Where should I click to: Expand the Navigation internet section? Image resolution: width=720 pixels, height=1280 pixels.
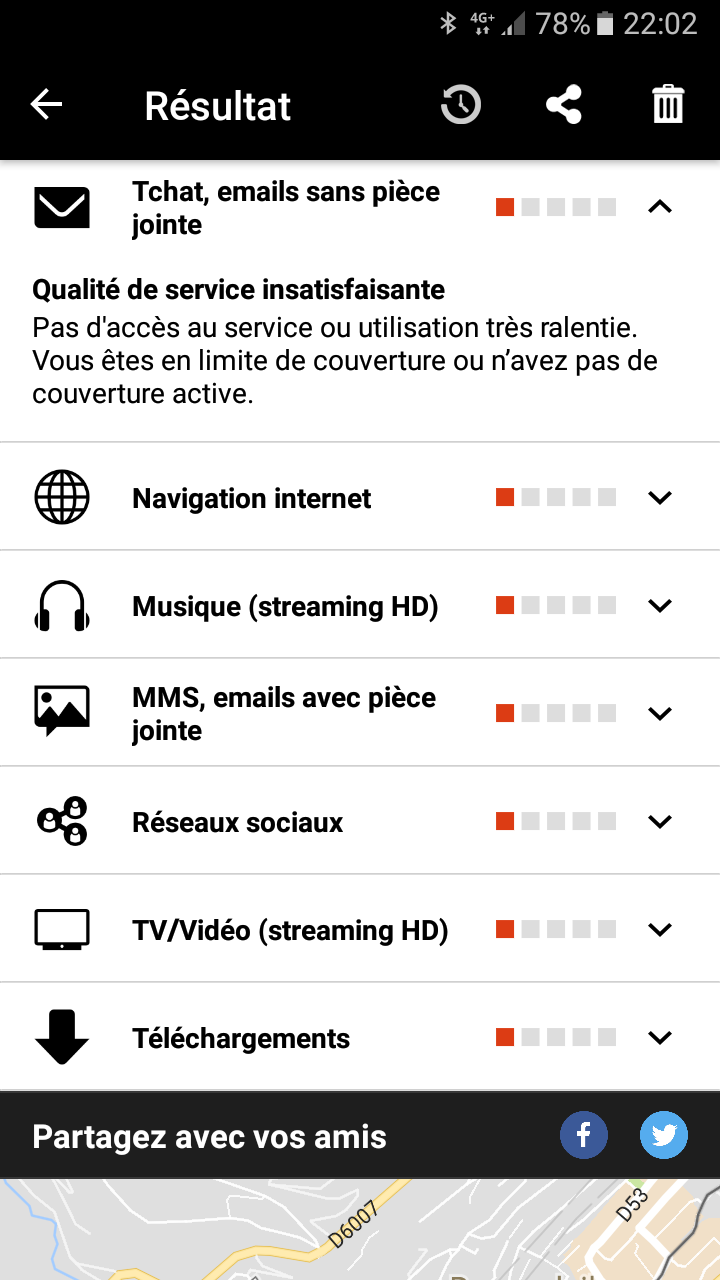click(x=659, y=497)
